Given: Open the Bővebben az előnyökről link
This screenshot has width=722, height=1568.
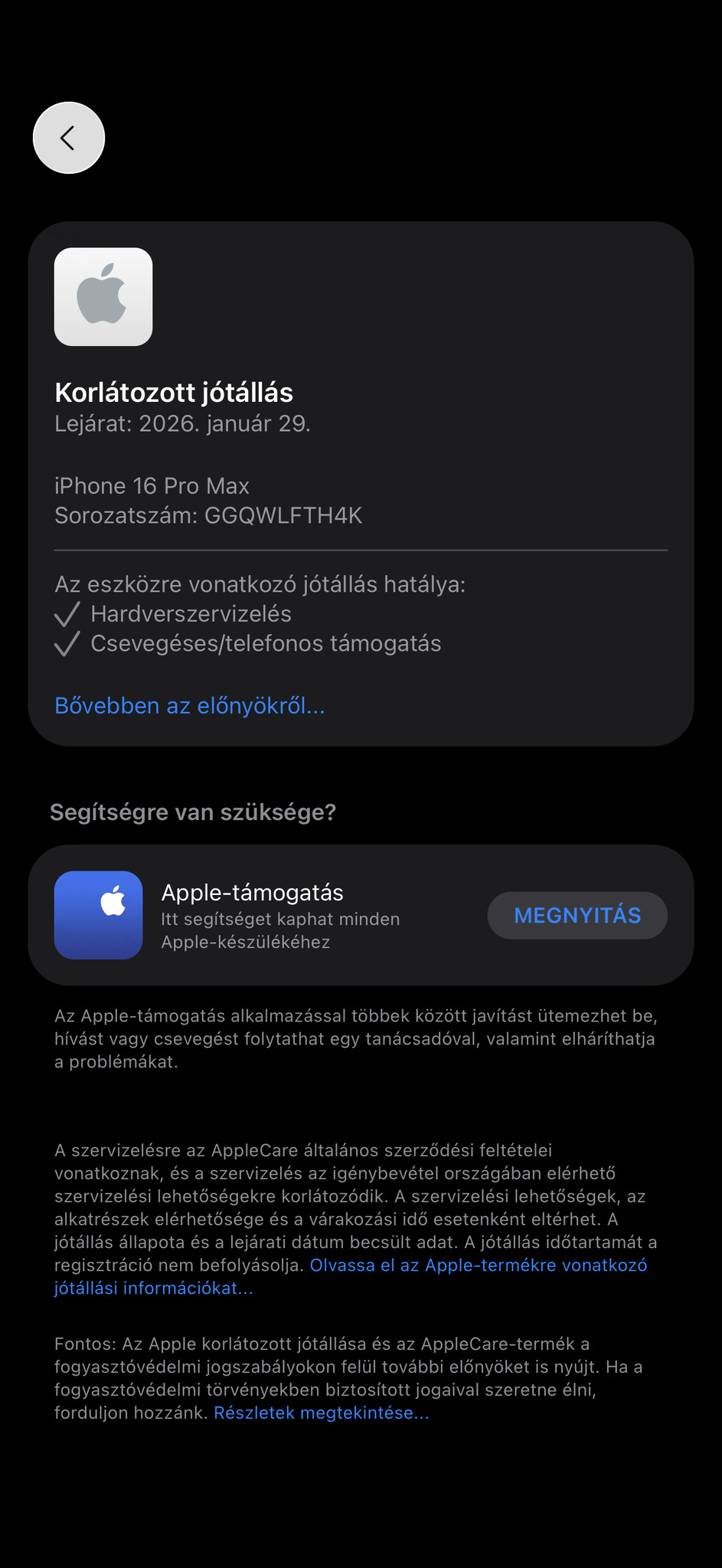Looking at the screenshot, I should (x=190, y=705).
